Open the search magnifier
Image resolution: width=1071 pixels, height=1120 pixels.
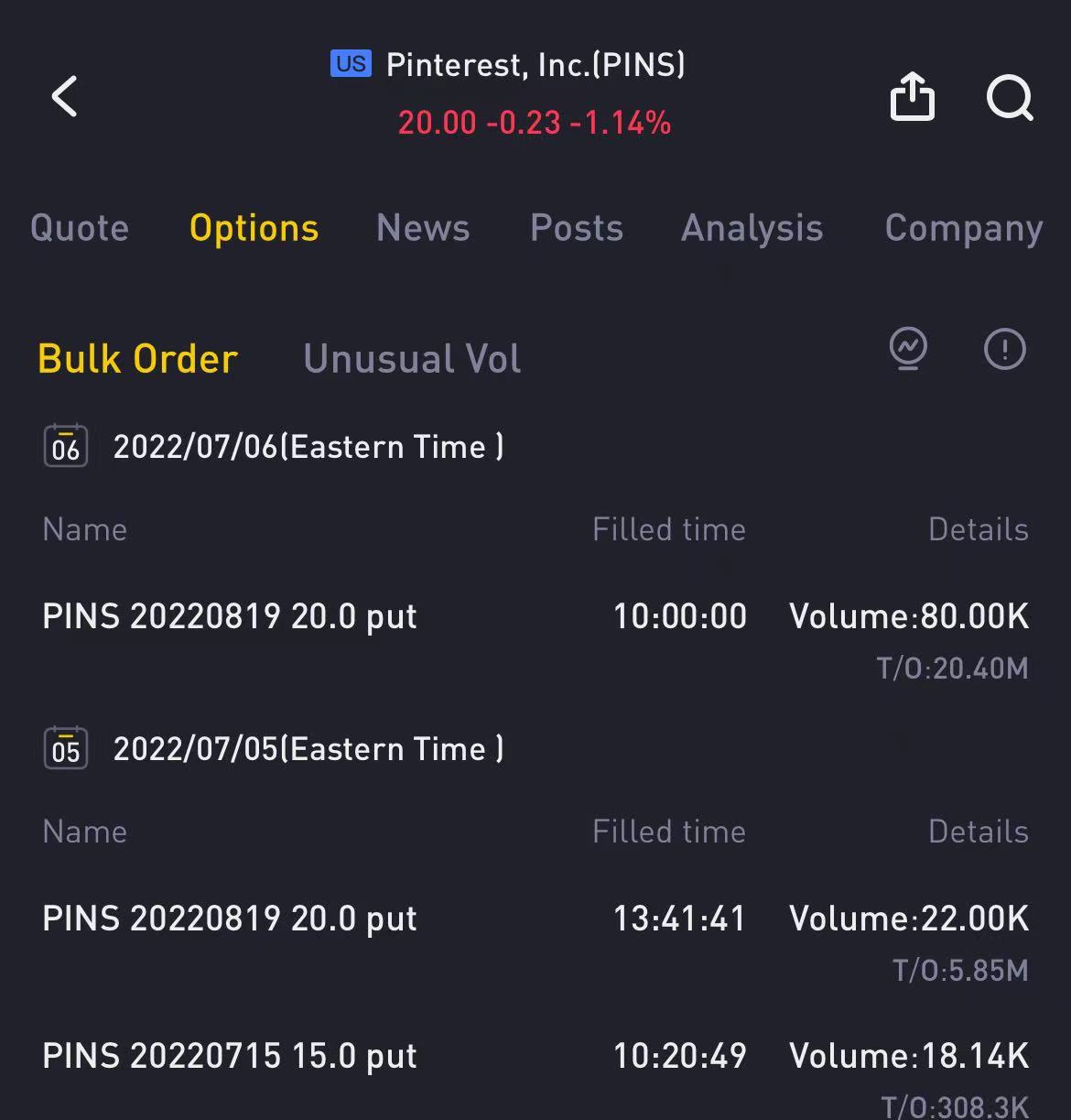coord(1009,97)
